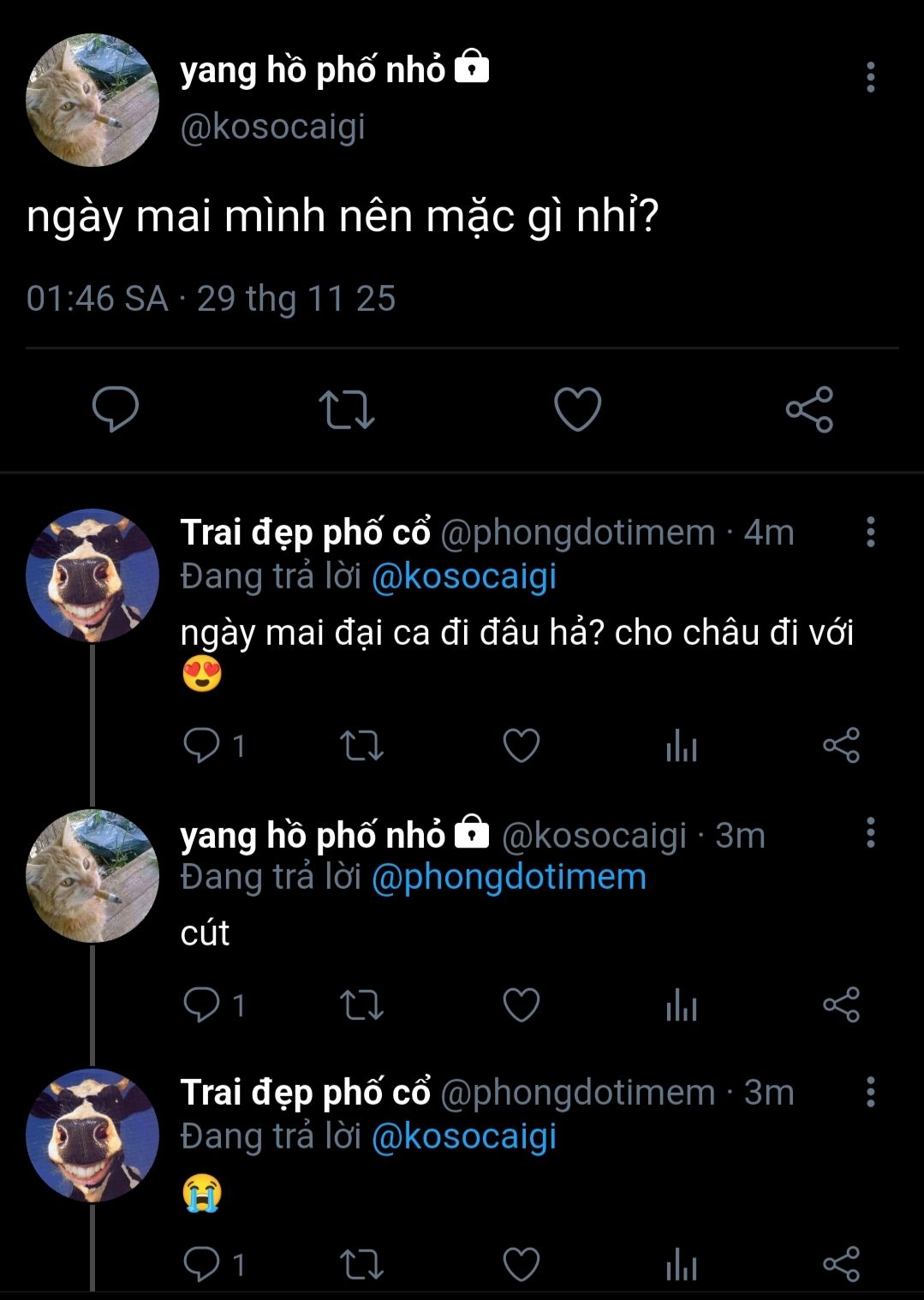This screenshot has height=1300, width=924.
Task: Open yang hồ phố nhỏ's profile picture in header
Action: tap(92, 100)
